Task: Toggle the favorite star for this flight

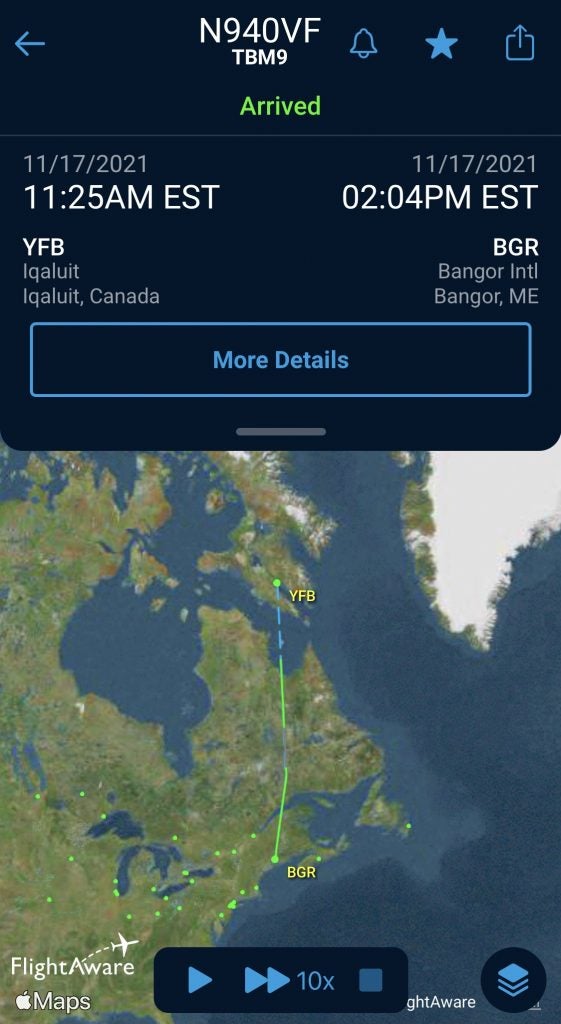Action: [441, 44]
